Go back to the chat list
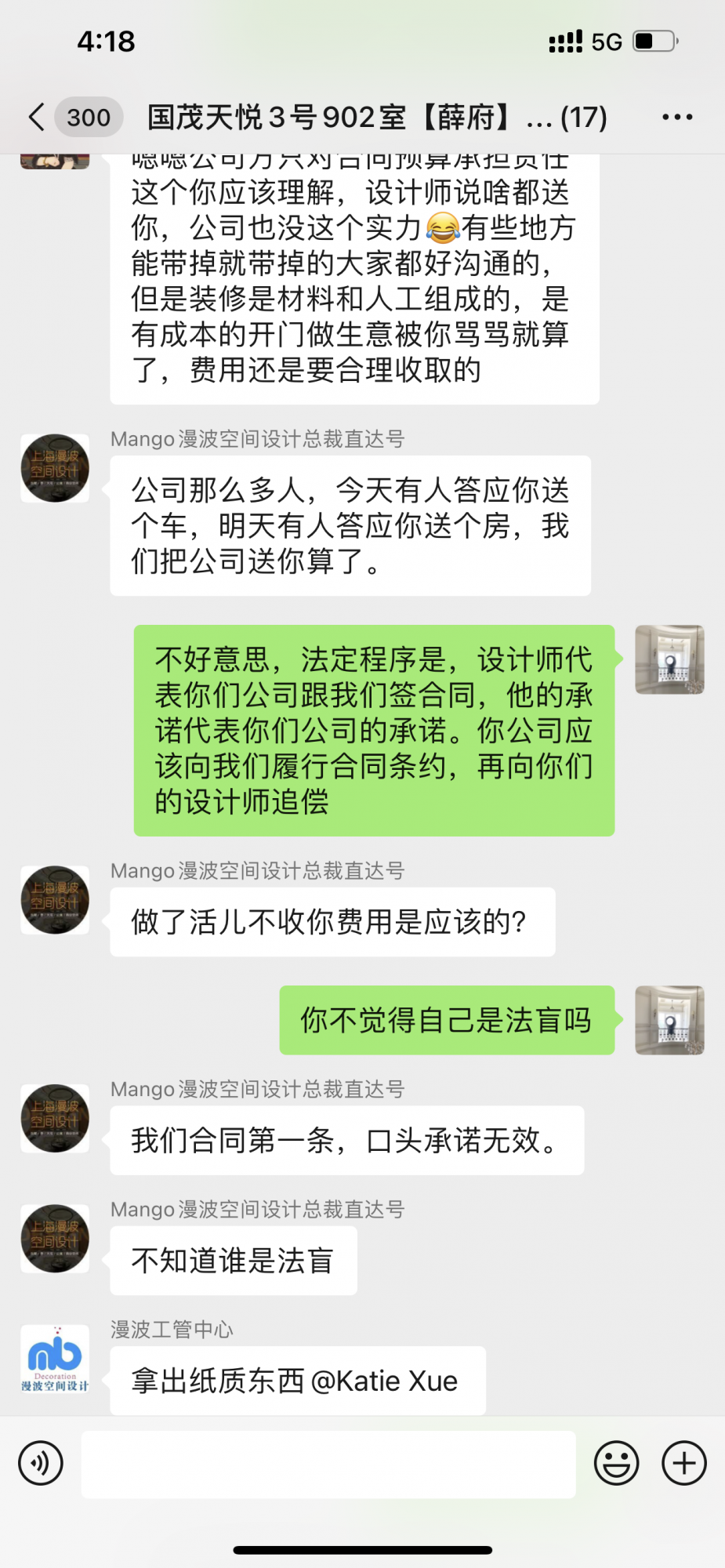 pos(37,117)
